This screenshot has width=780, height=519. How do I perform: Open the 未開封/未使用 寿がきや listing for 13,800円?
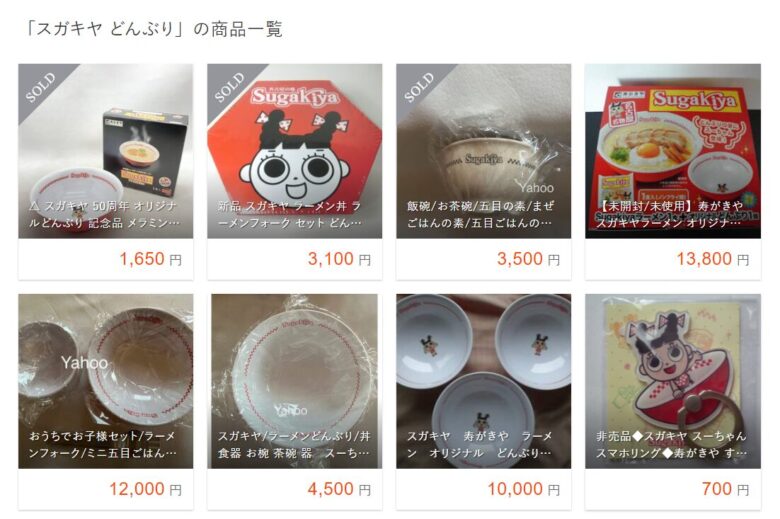pyautogui.click(x=672, y=152)
